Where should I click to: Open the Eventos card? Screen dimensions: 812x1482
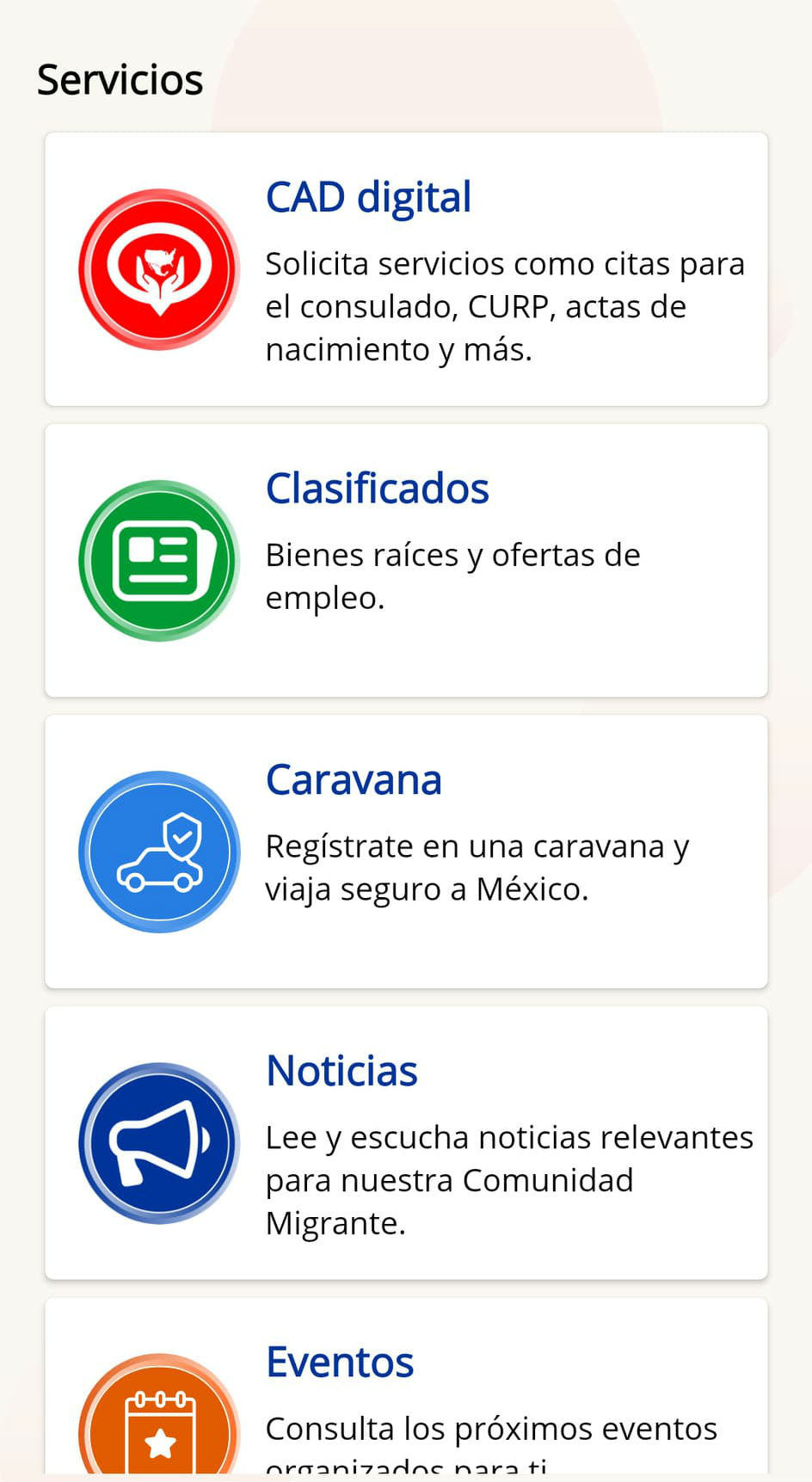(406, 1393)
